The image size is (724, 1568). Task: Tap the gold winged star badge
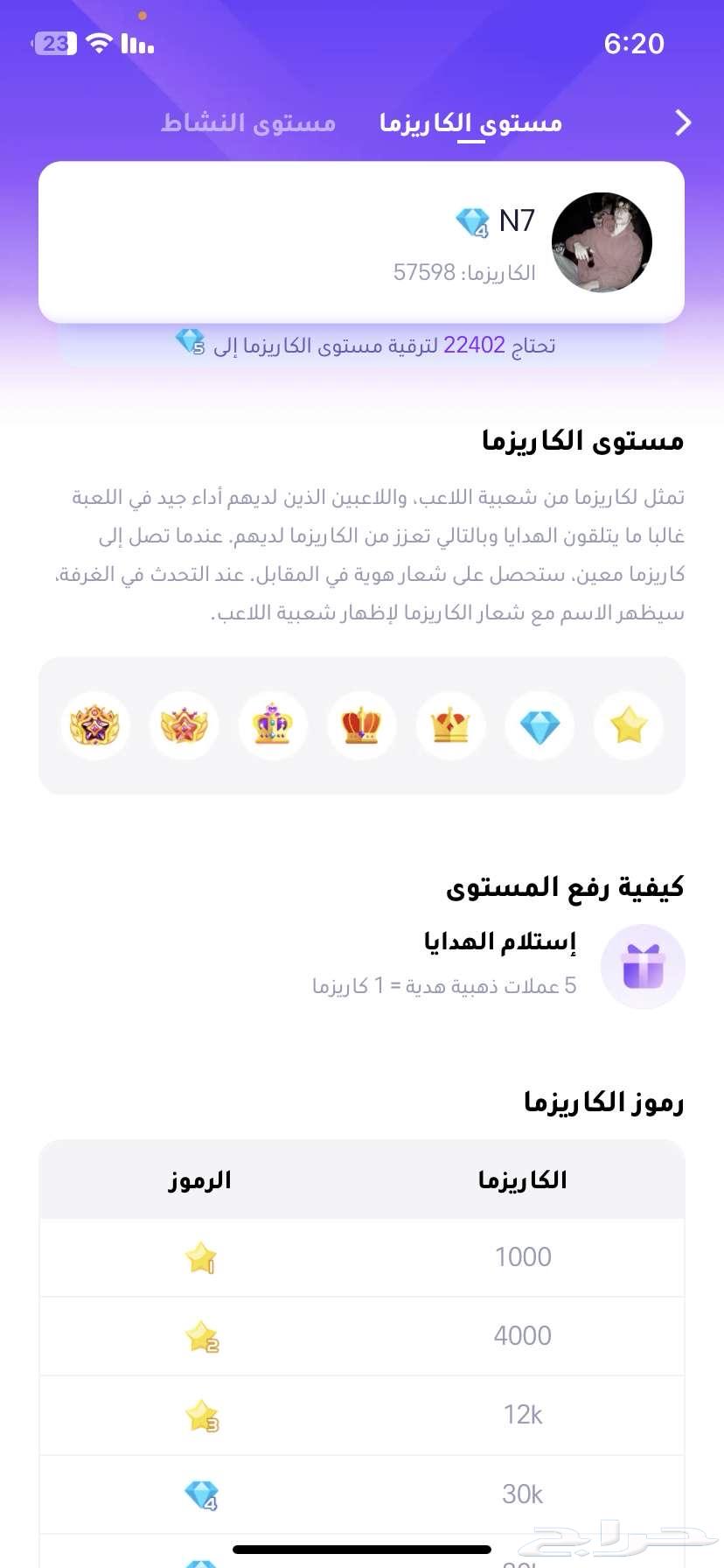pos(94,725)
